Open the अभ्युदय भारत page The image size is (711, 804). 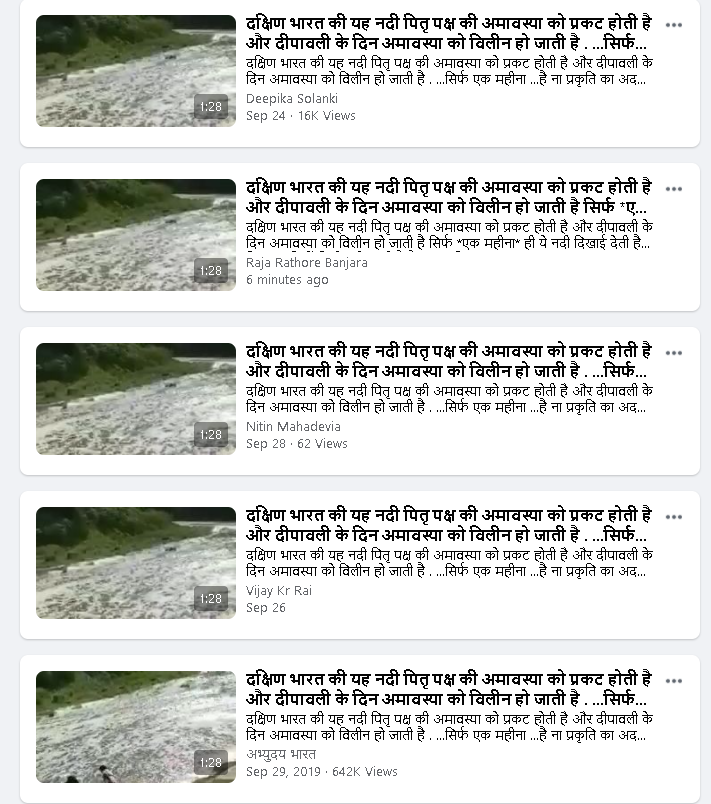point(281,754)
